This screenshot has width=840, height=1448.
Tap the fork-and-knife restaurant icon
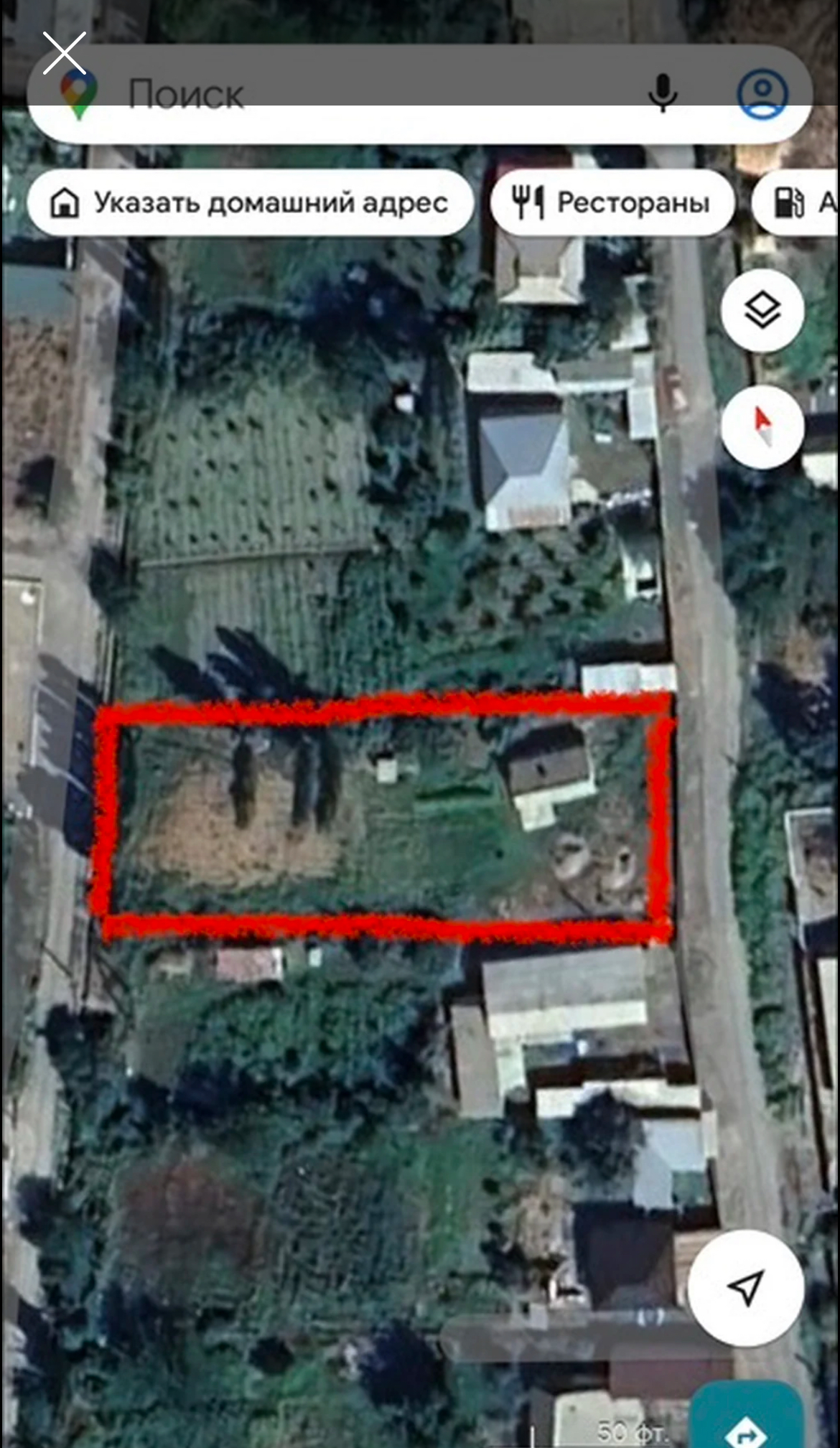pyautogui.click(x=529, y=203)
